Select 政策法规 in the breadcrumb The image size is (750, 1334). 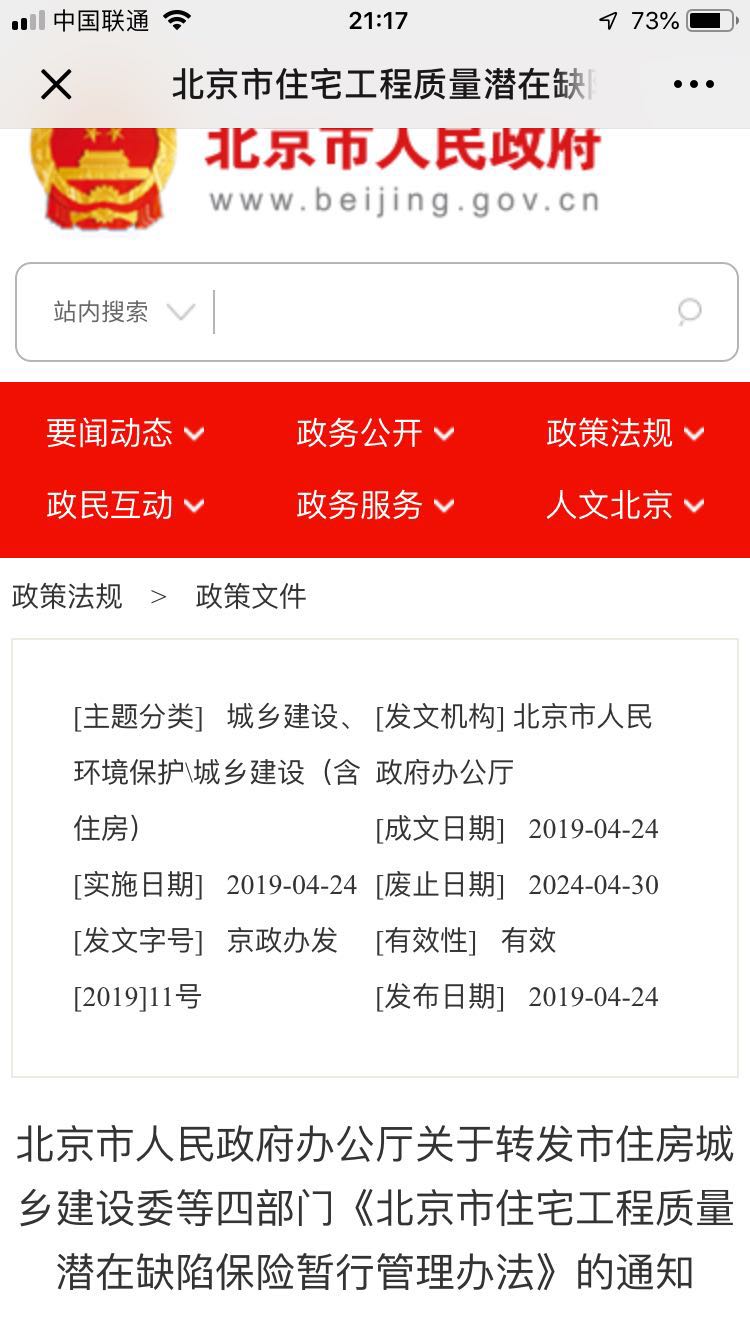pos(65,597)
